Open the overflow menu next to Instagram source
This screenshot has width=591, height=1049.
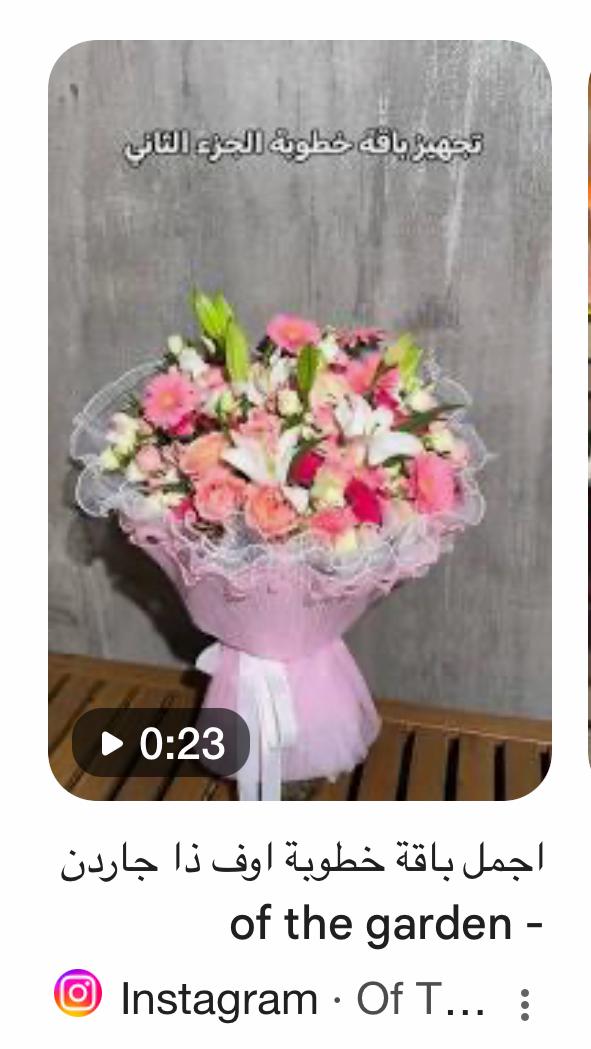[x=525, y=1004]
